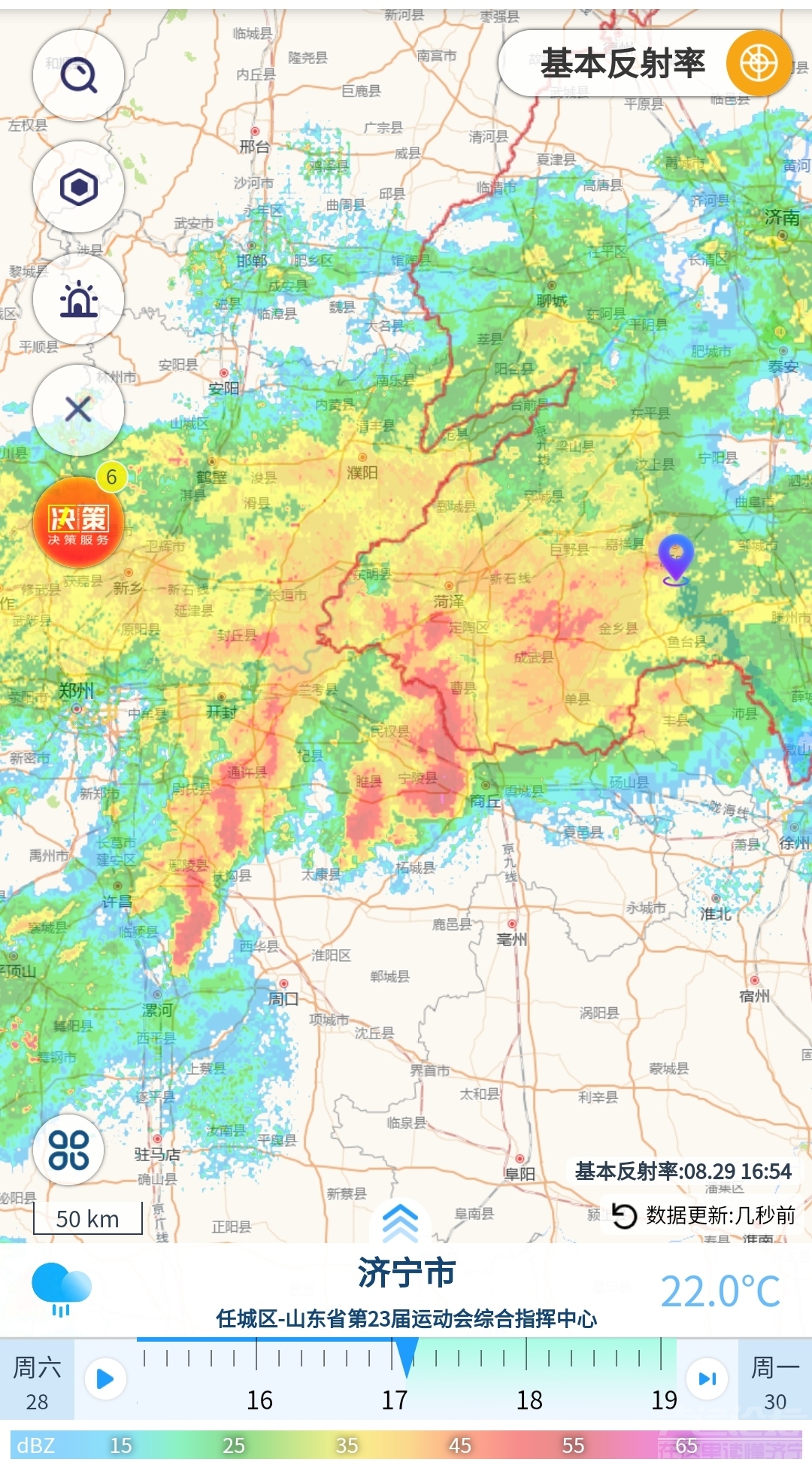This screenshot has width=812, height=1468.
Task: Play the radar animation
Action: pyautogui.click(x=105, y=1379)
